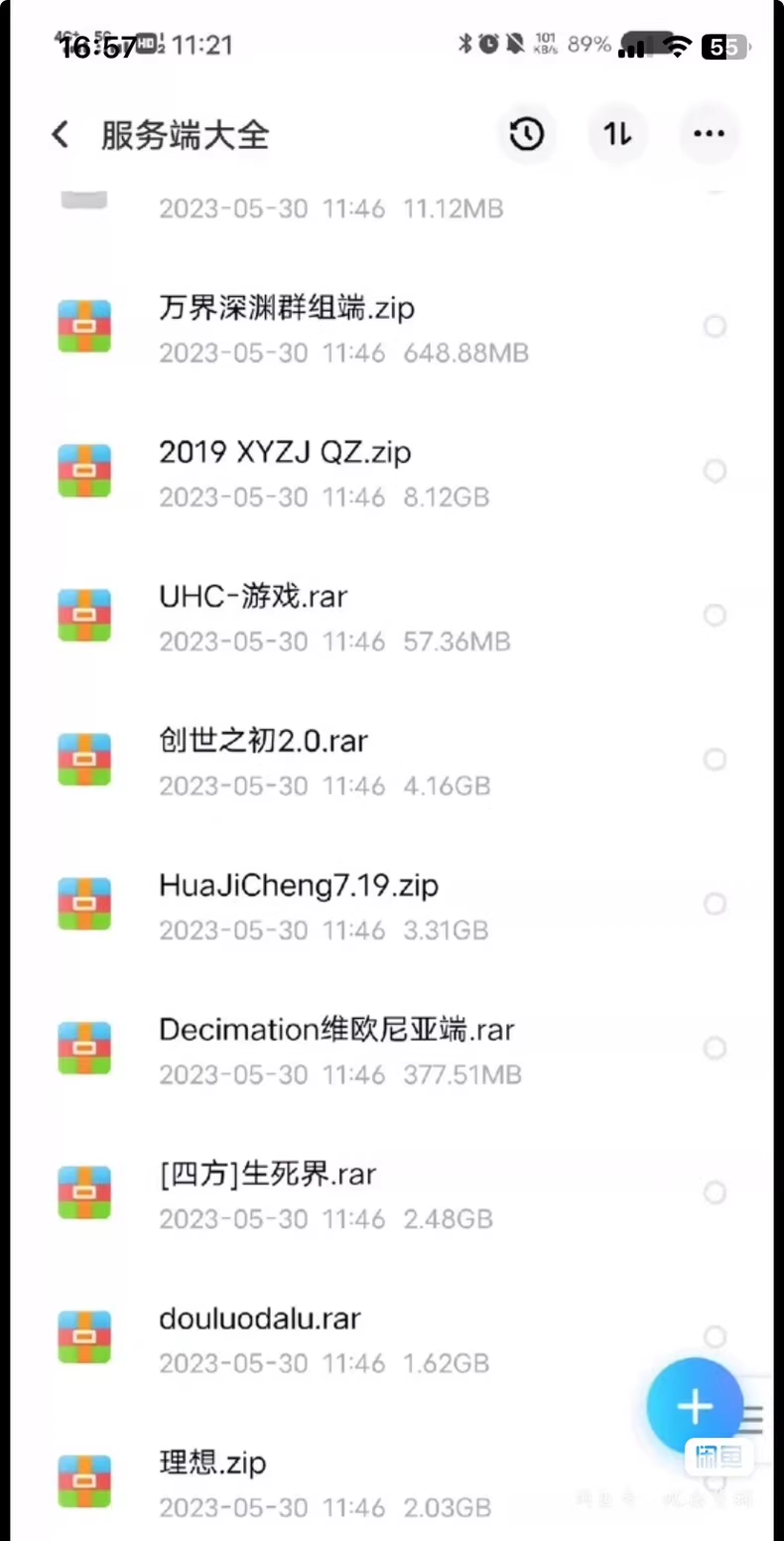
Task: Click the sort order icon
Action: pos(617,134)
